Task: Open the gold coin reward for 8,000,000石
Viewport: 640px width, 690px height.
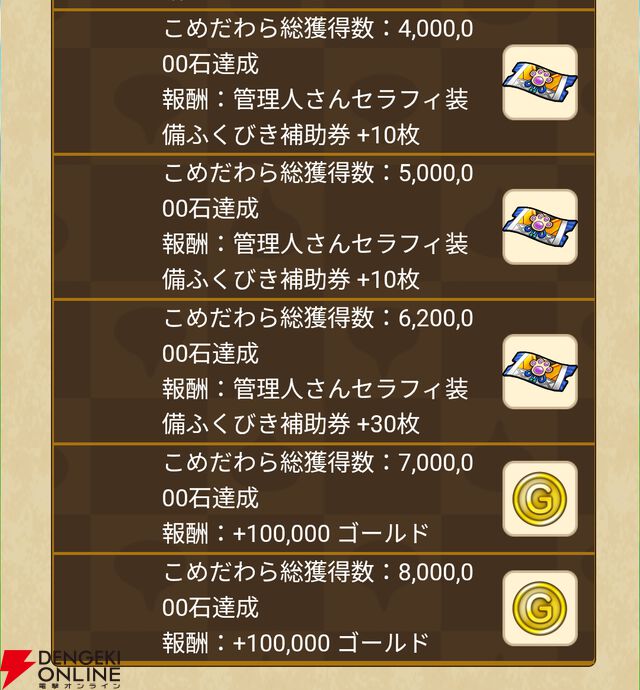Action: pyautogui.click(x=539, y=607)
